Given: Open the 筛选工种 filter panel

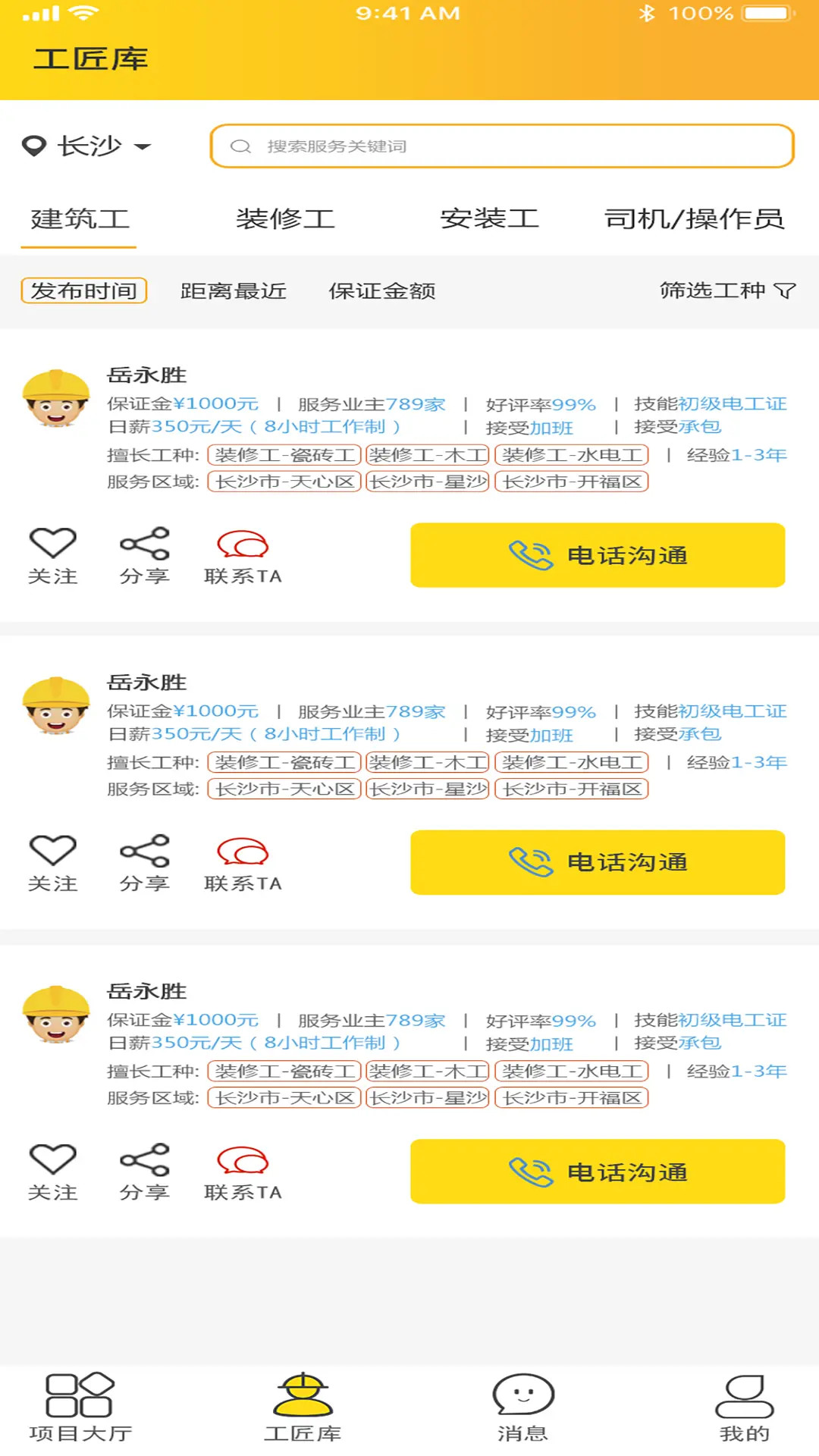Looking at the screenshot, I should pos(724,290).
